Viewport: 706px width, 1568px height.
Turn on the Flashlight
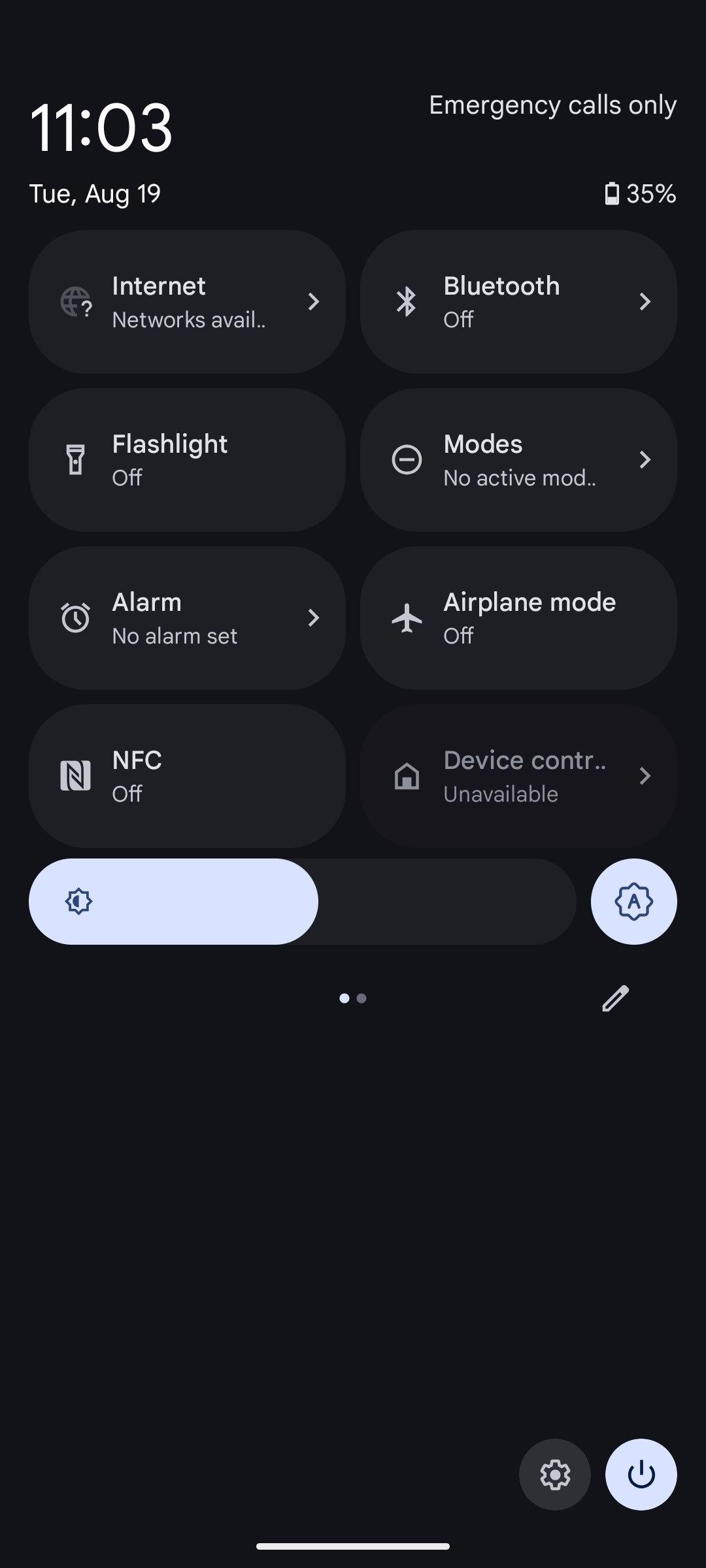coord(187,460)
